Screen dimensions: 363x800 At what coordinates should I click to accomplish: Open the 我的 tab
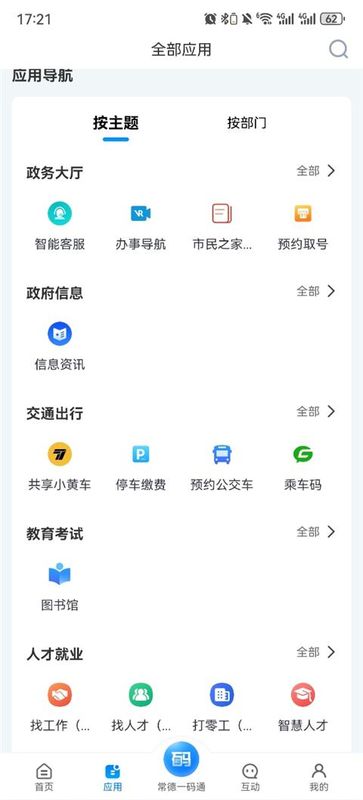click(x=319, y=777)
